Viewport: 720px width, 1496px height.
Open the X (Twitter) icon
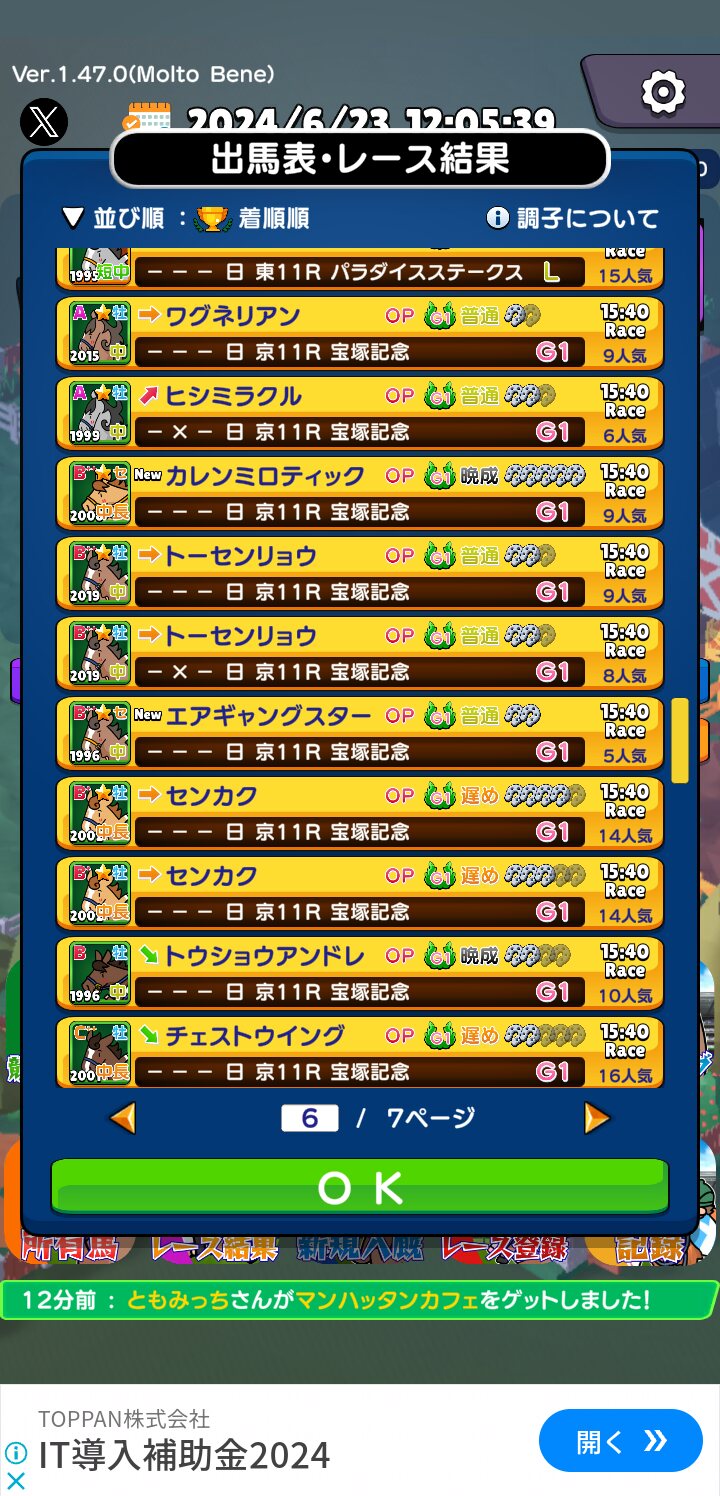tap(44, 123)
